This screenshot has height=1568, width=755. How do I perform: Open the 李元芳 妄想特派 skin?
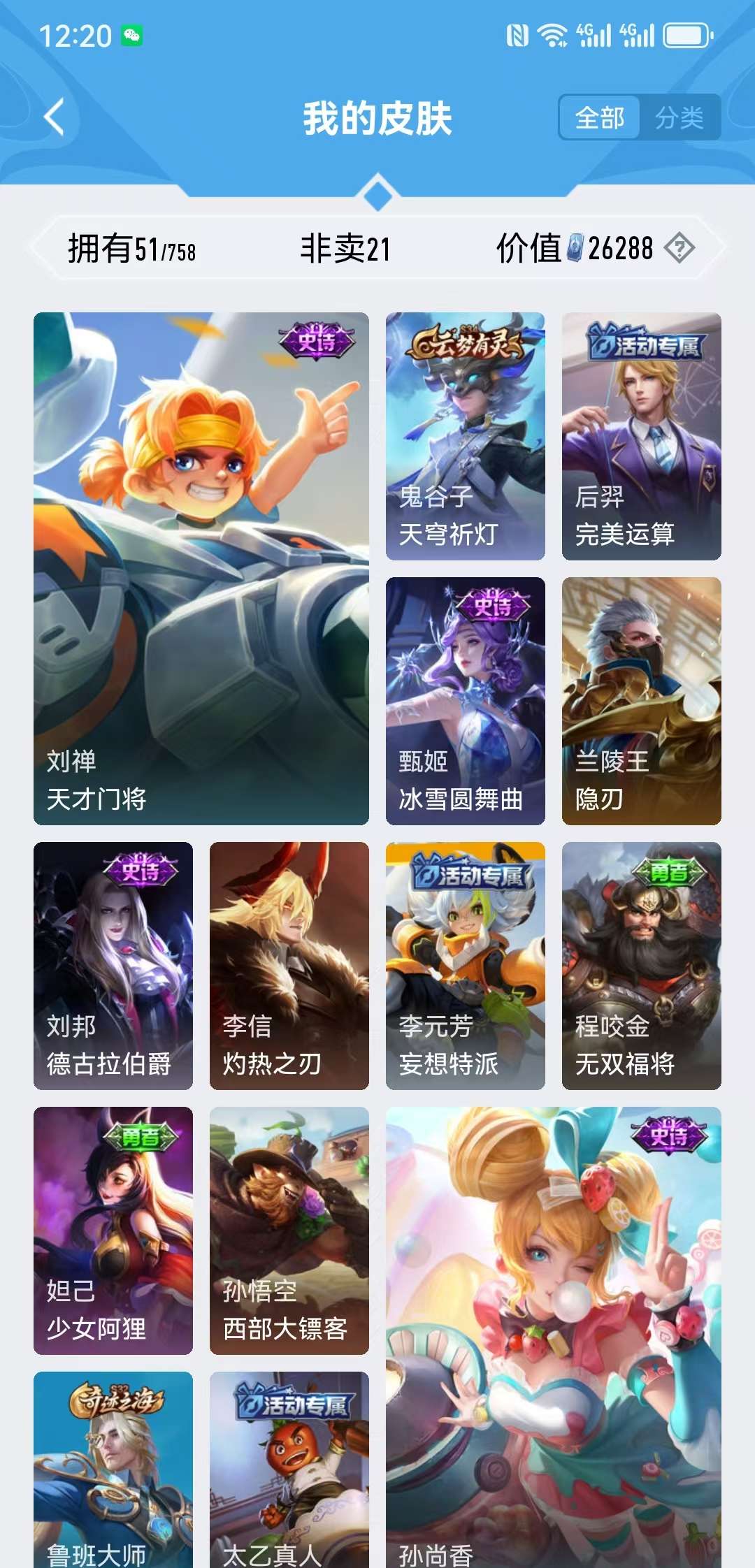466,964
